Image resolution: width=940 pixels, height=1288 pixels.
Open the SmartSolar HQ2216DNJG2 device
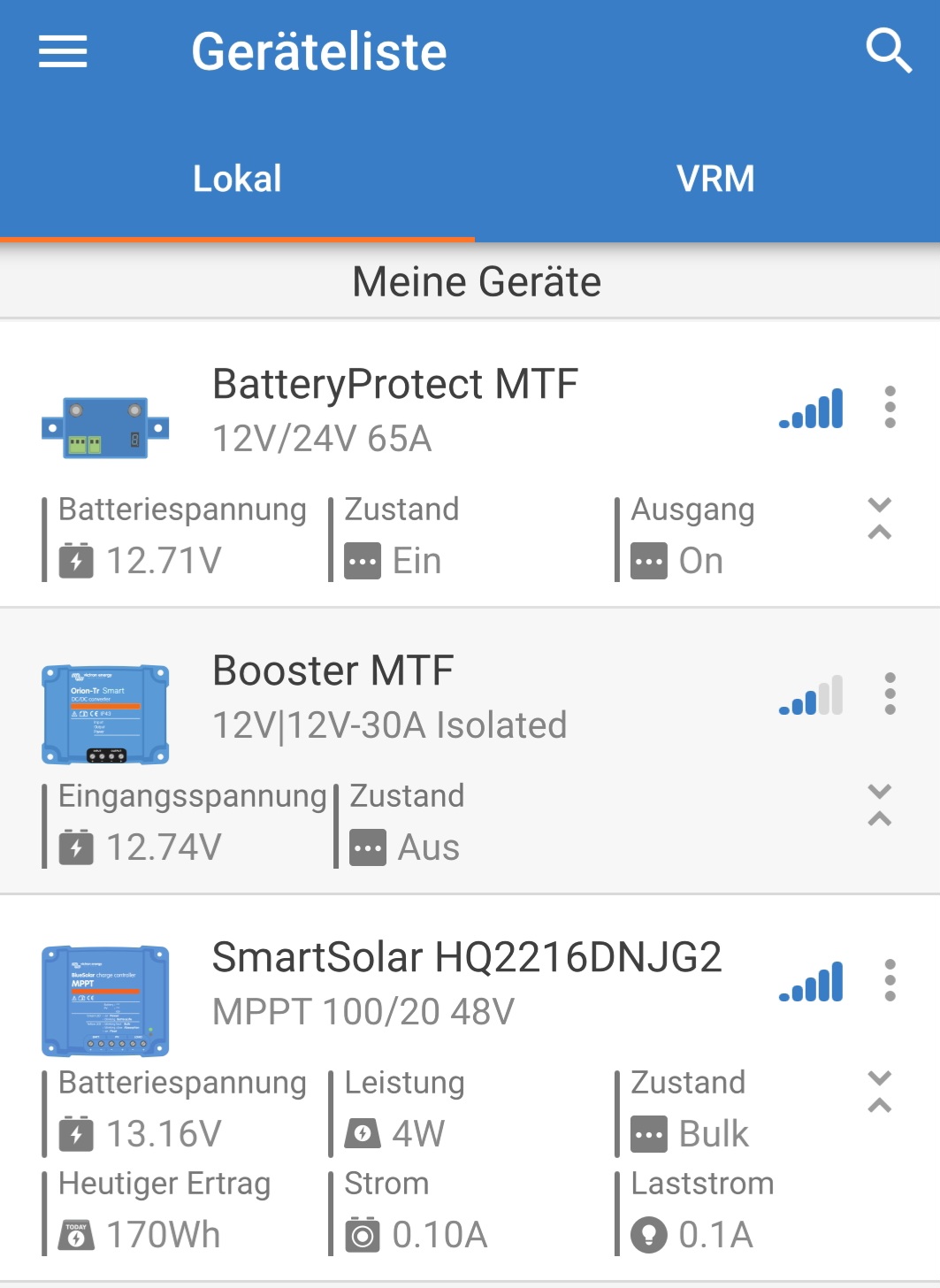pyautogui.click(x=466, y=983)
